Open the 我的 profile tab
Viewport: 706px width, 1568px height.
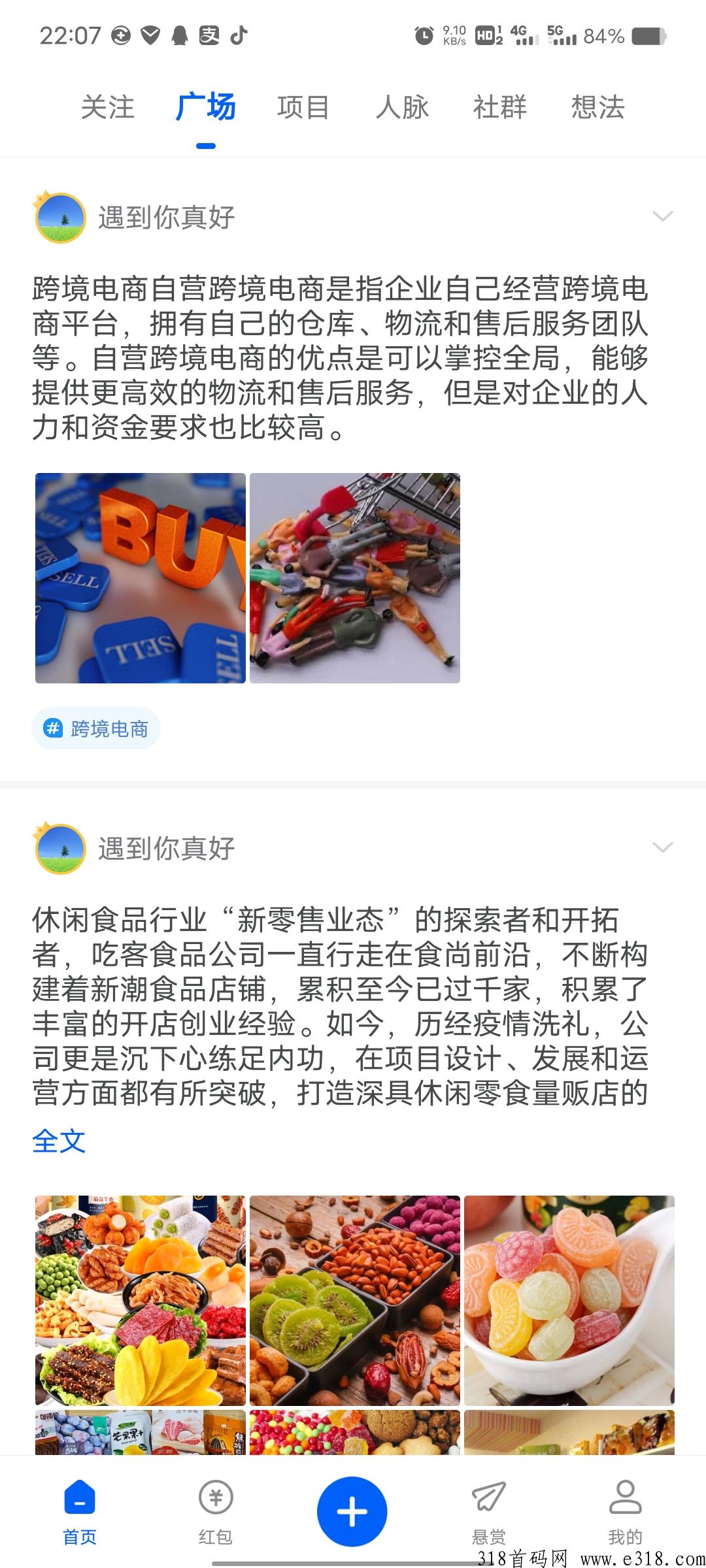click(626, 1511)
